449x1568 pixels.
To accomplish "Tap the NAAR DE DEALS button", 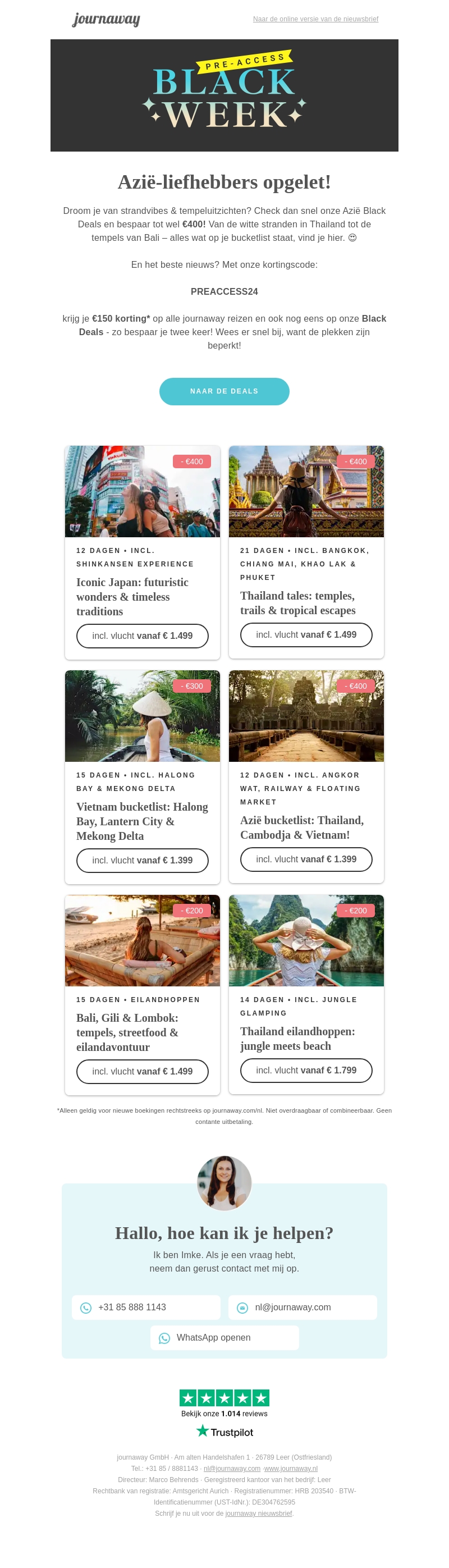I will pos(224,391).
